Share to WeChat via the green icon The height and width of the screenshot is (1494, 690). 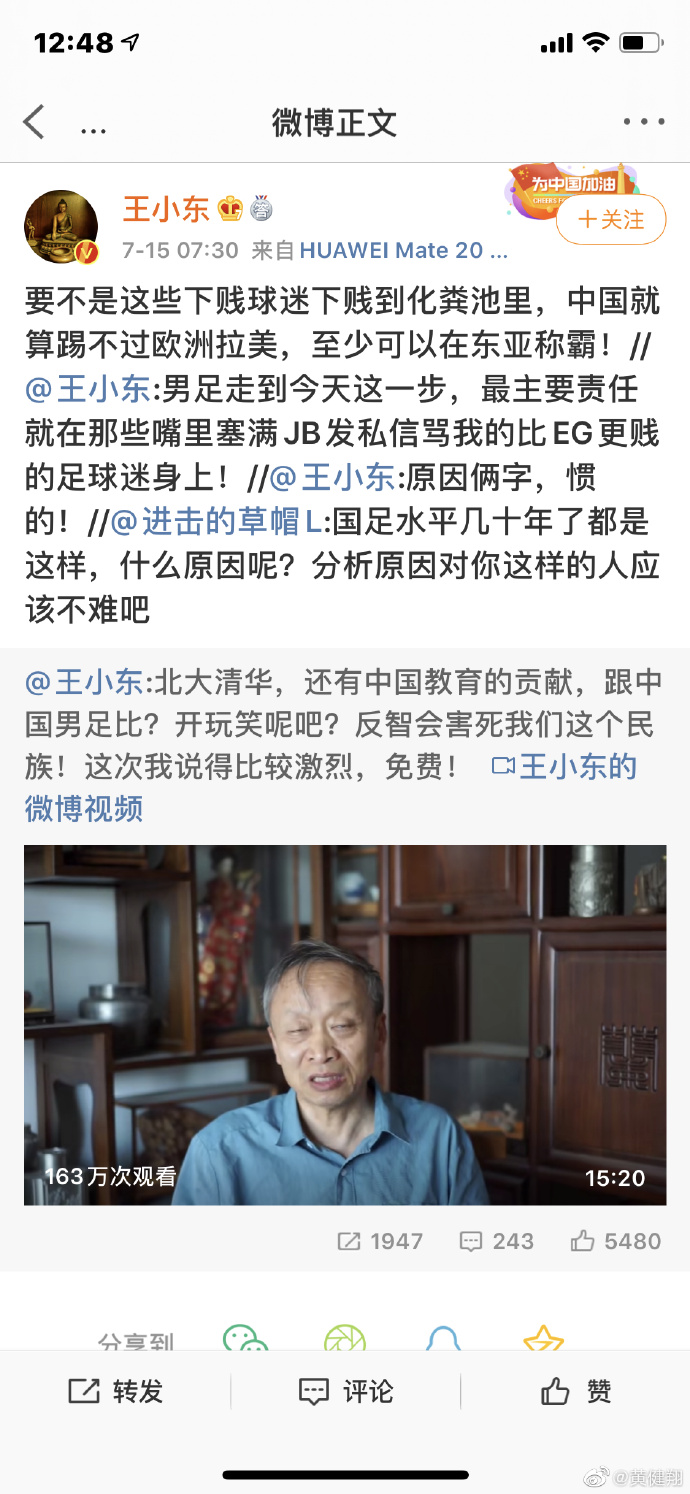pos(244,1338)
